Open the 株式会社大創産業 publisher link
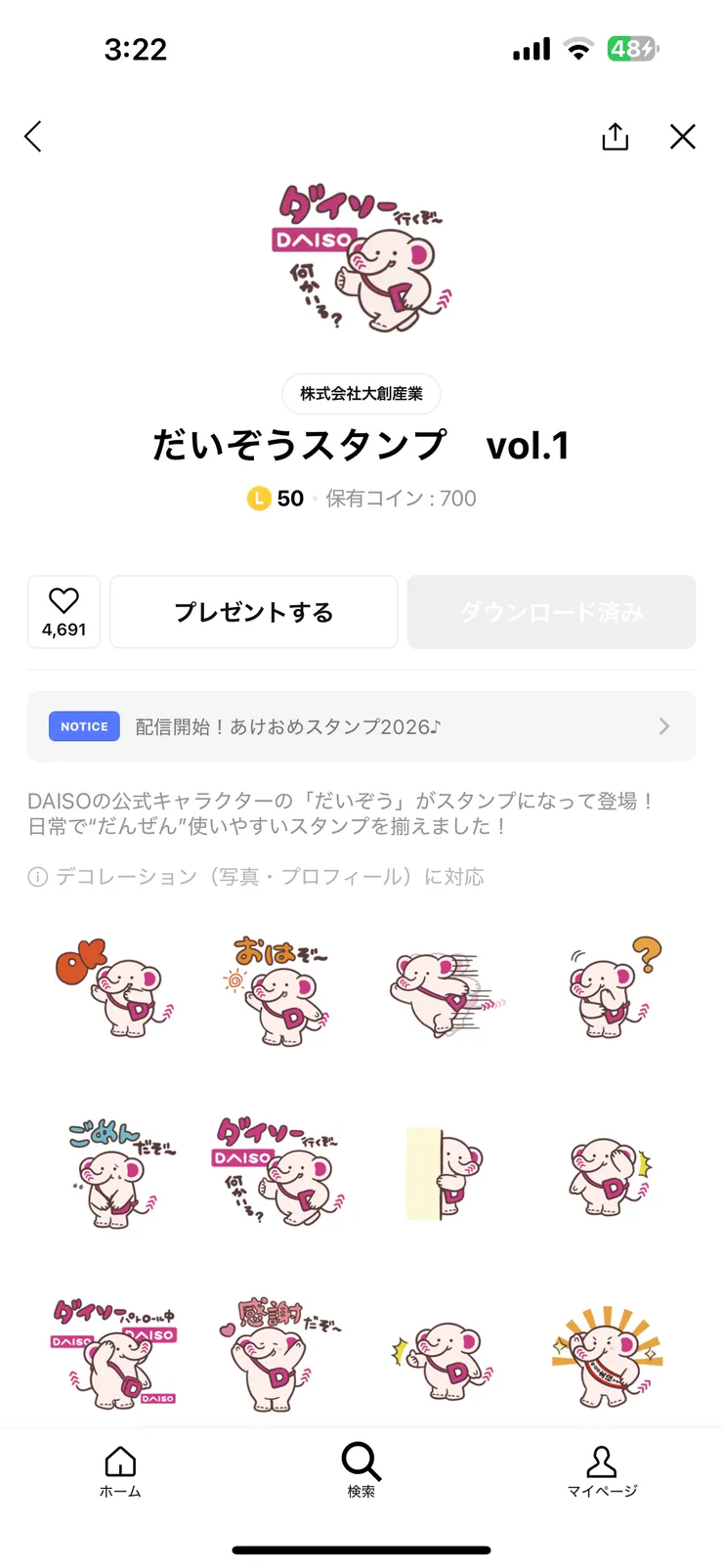Screen dimensions: 723x1568 [361, 394]
